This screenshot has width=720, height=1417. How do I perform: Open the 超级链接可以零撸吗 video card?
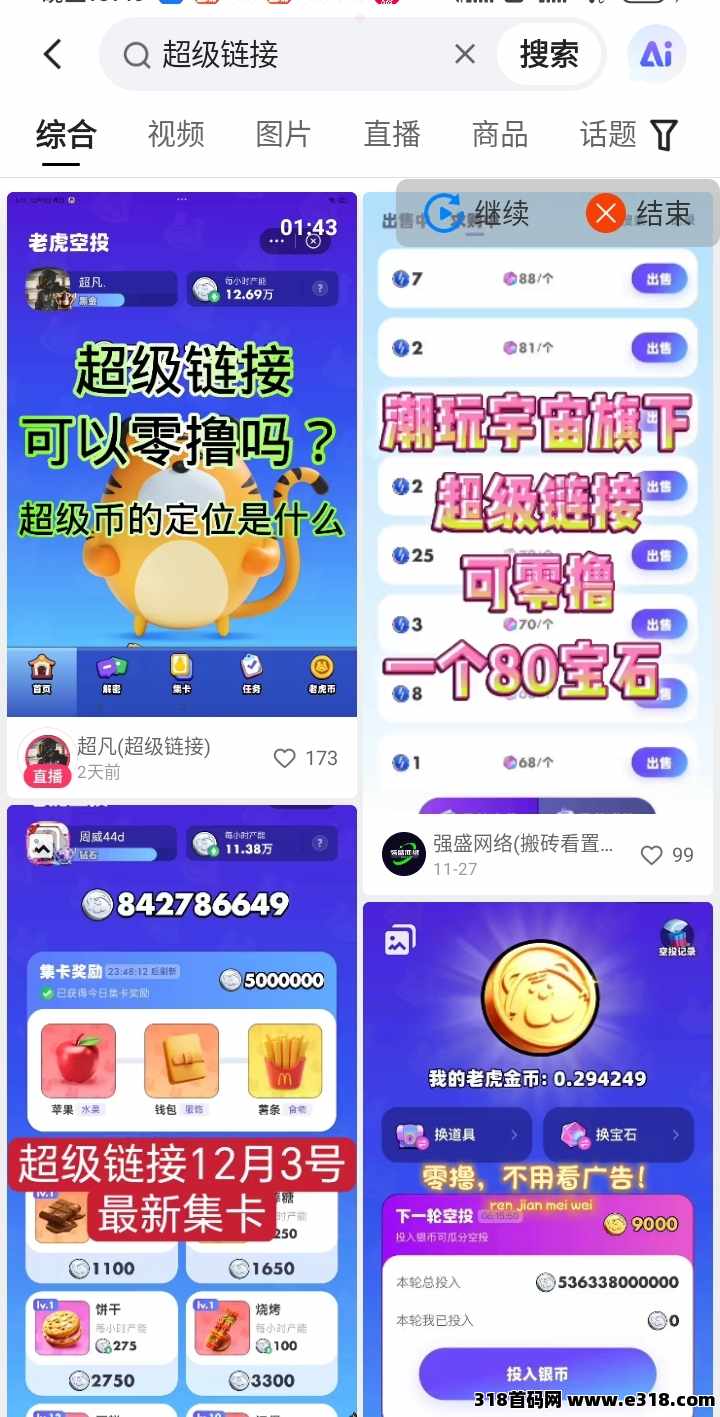pos(182,454)
